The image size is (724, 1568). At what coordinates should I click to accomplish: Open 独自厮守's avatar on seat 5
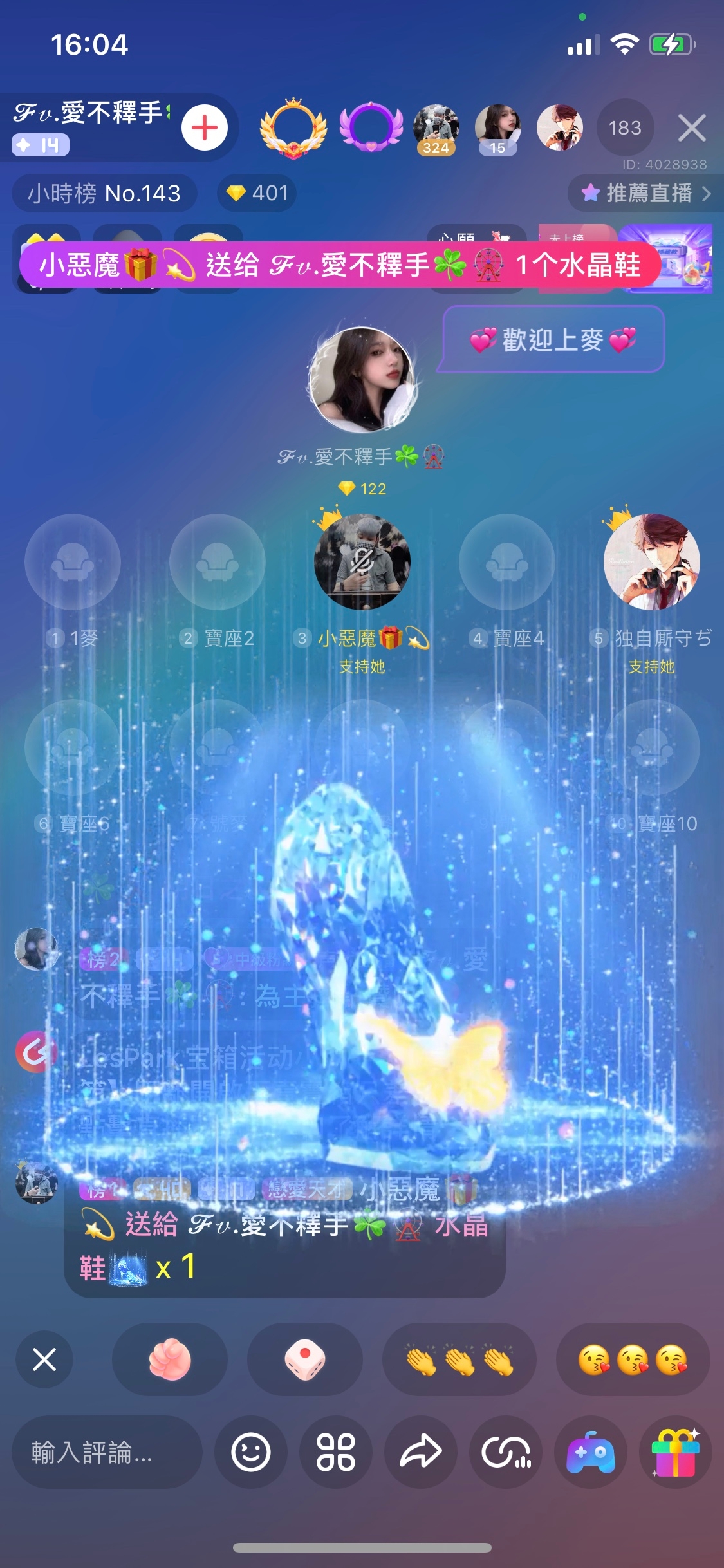point(651,561)
